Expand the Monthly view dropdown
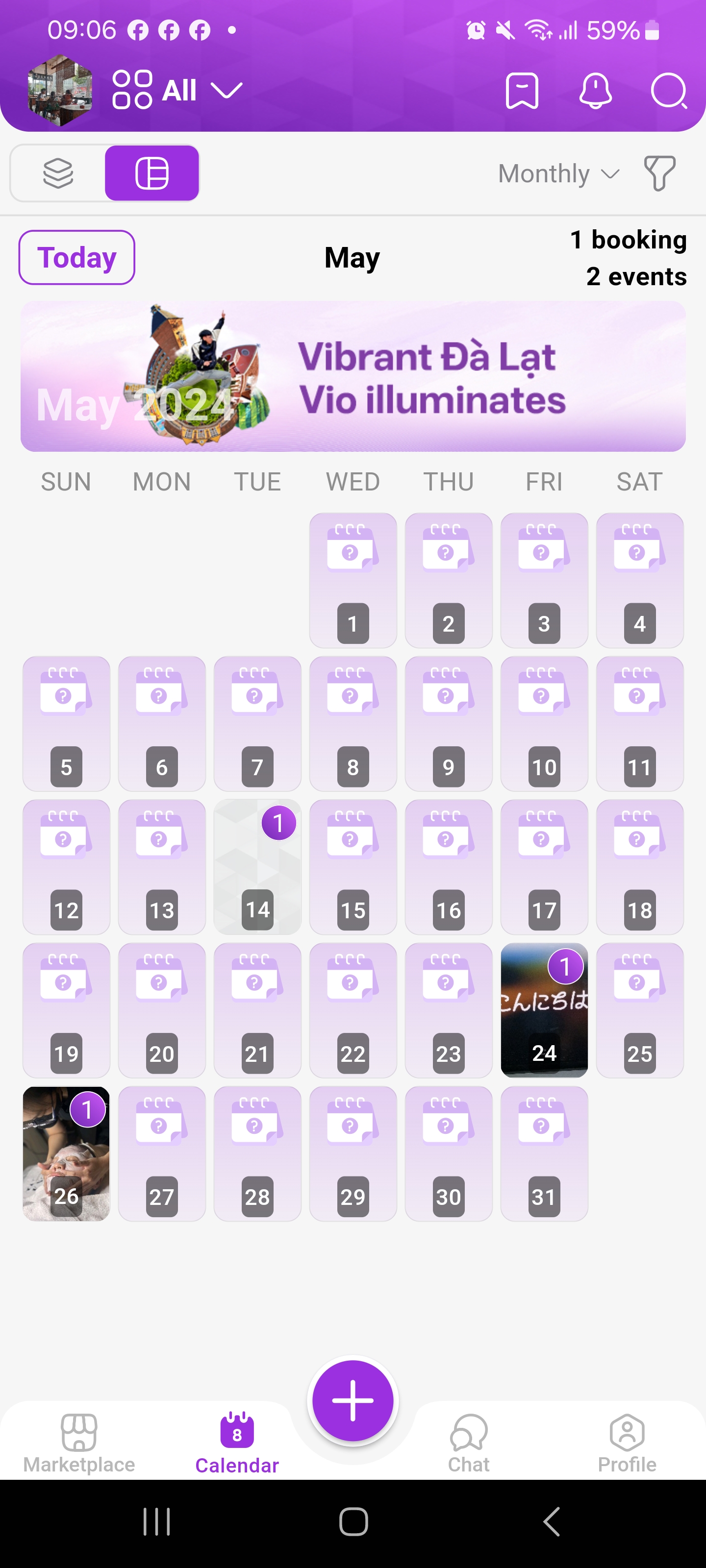Image resolution: width=706 pixels, height=1568 pixels. pos(558,174)
